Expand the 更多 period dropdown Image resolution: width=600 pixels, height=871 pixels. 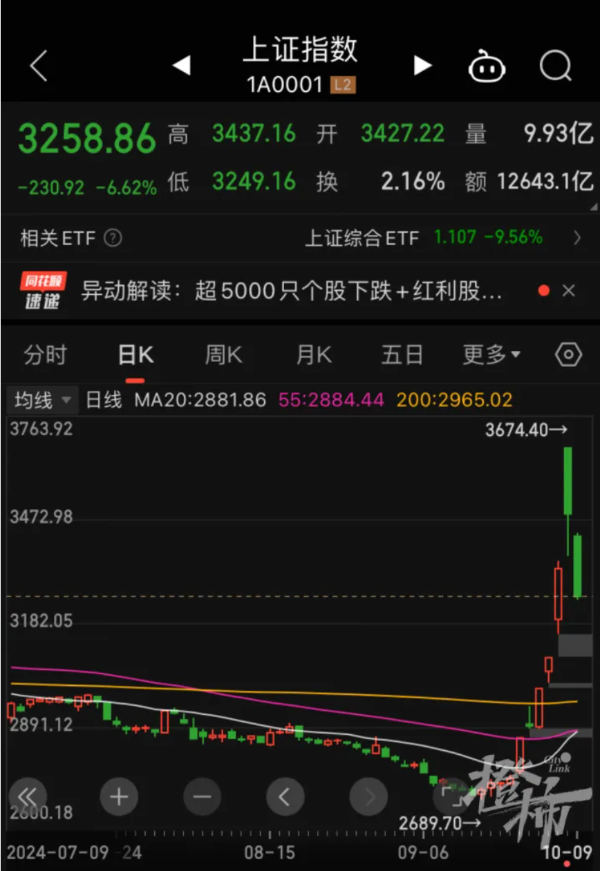point(491,354)
